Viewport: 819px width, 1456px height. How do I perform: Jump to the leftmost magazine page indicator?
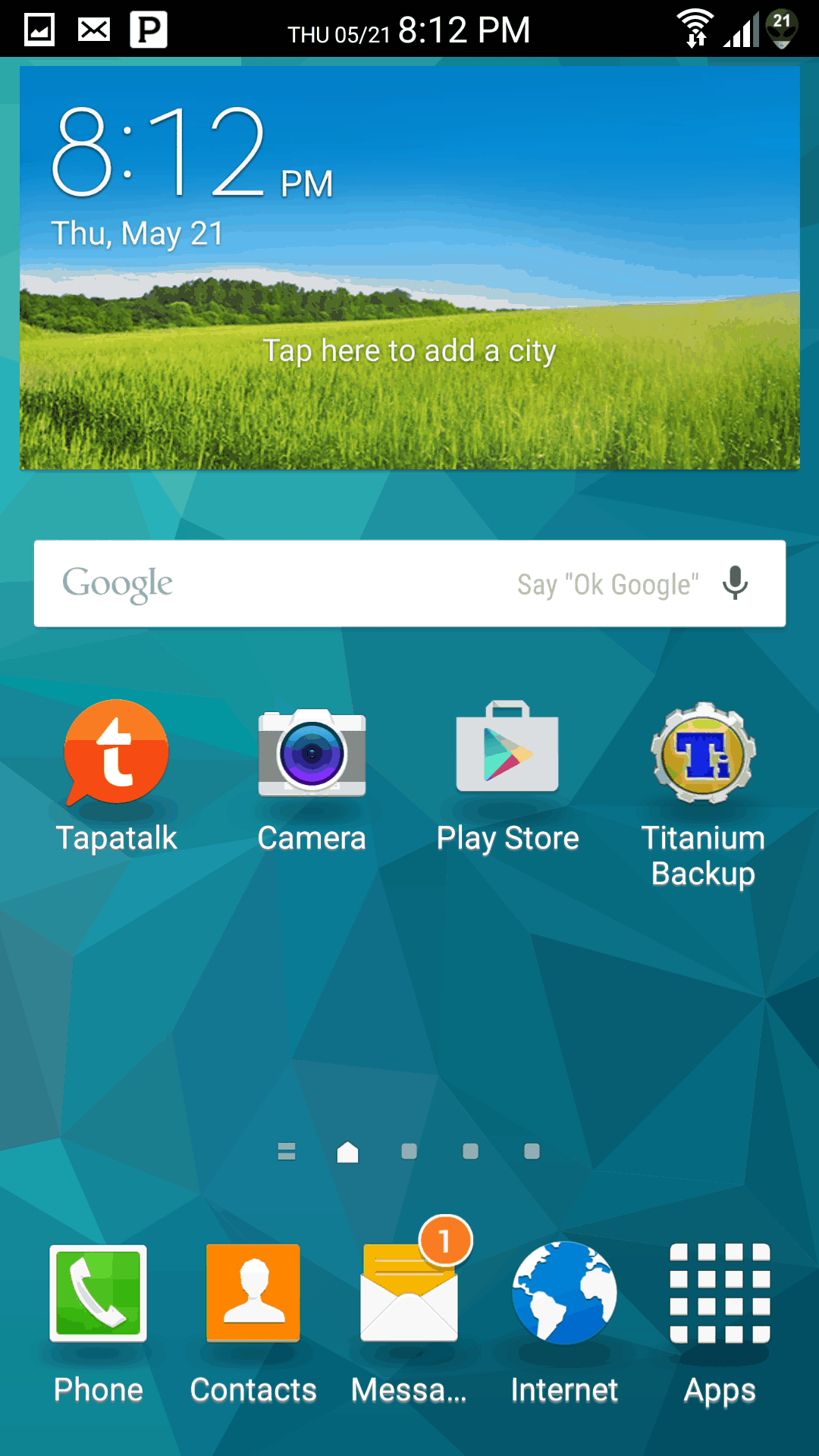tap(287, 1151)
